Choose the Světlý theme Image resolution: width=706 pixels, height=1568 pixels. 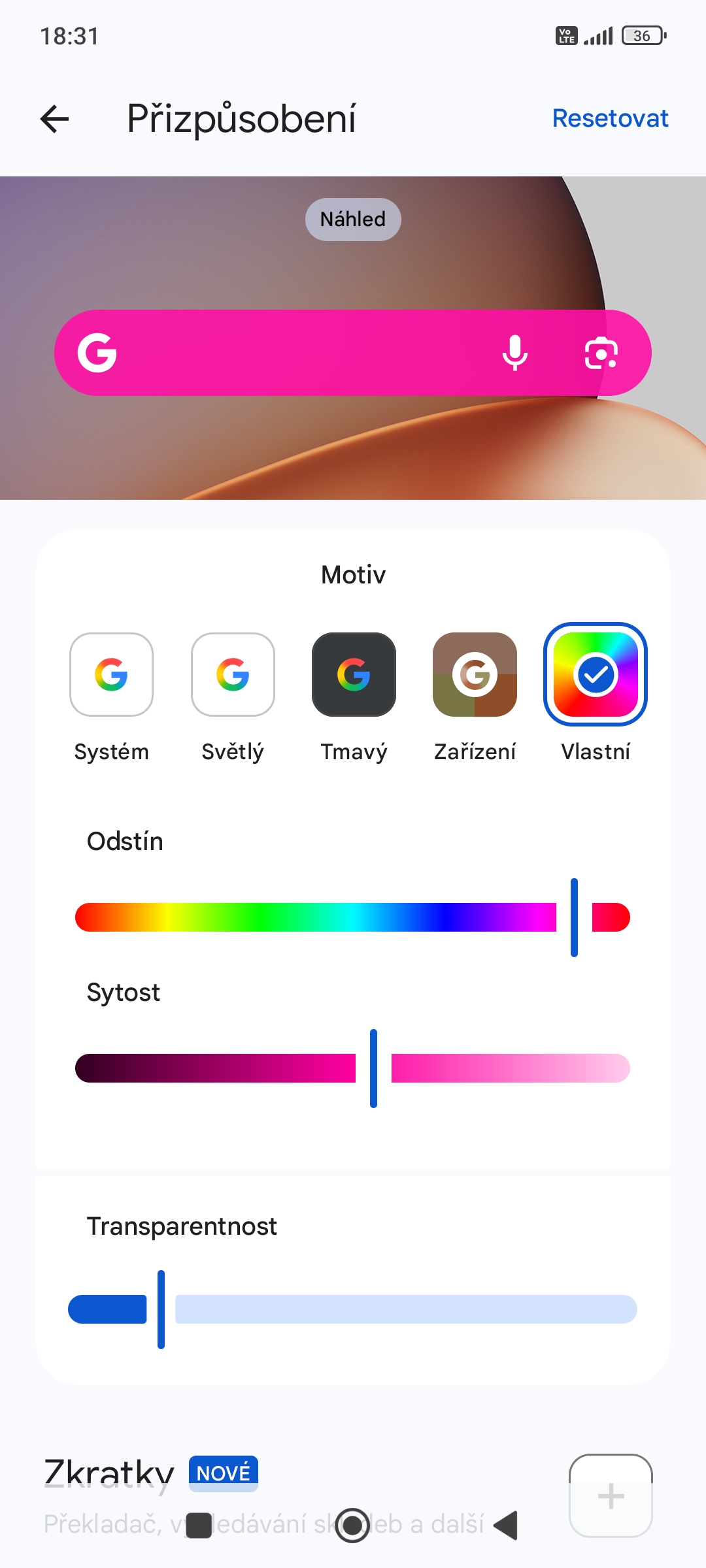(233, 674)
